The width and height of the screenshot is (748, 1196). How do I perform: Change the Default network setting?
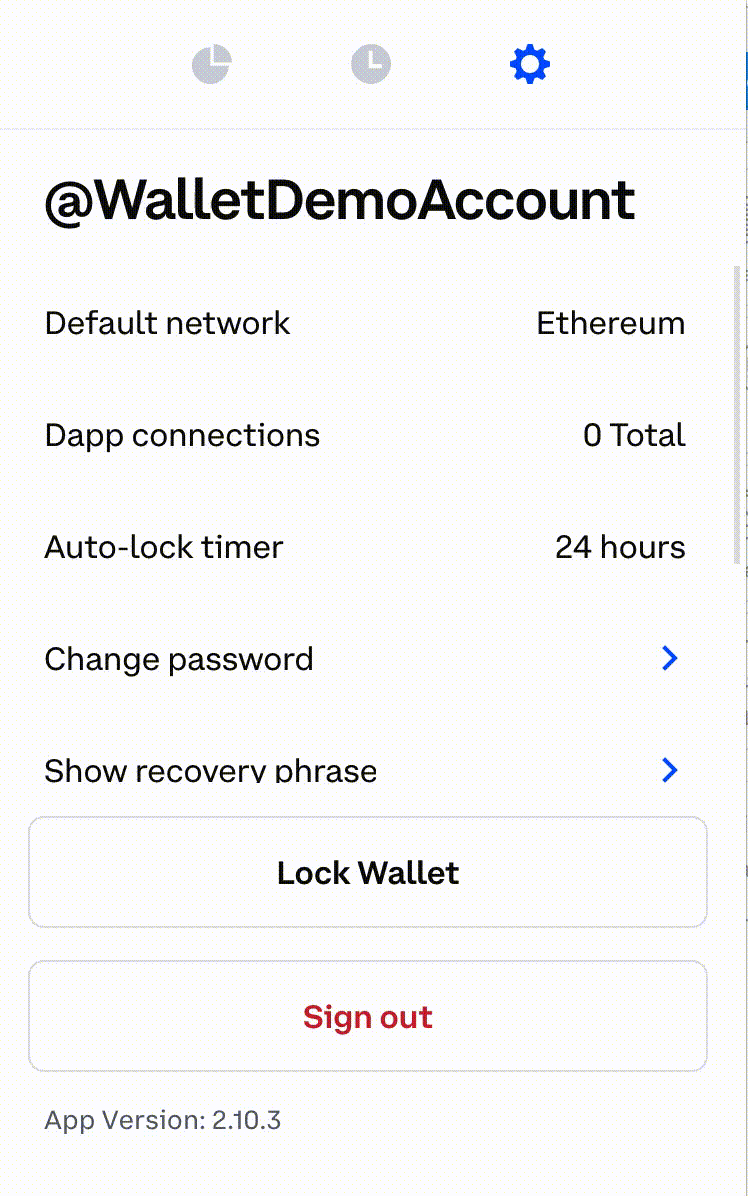365,324
